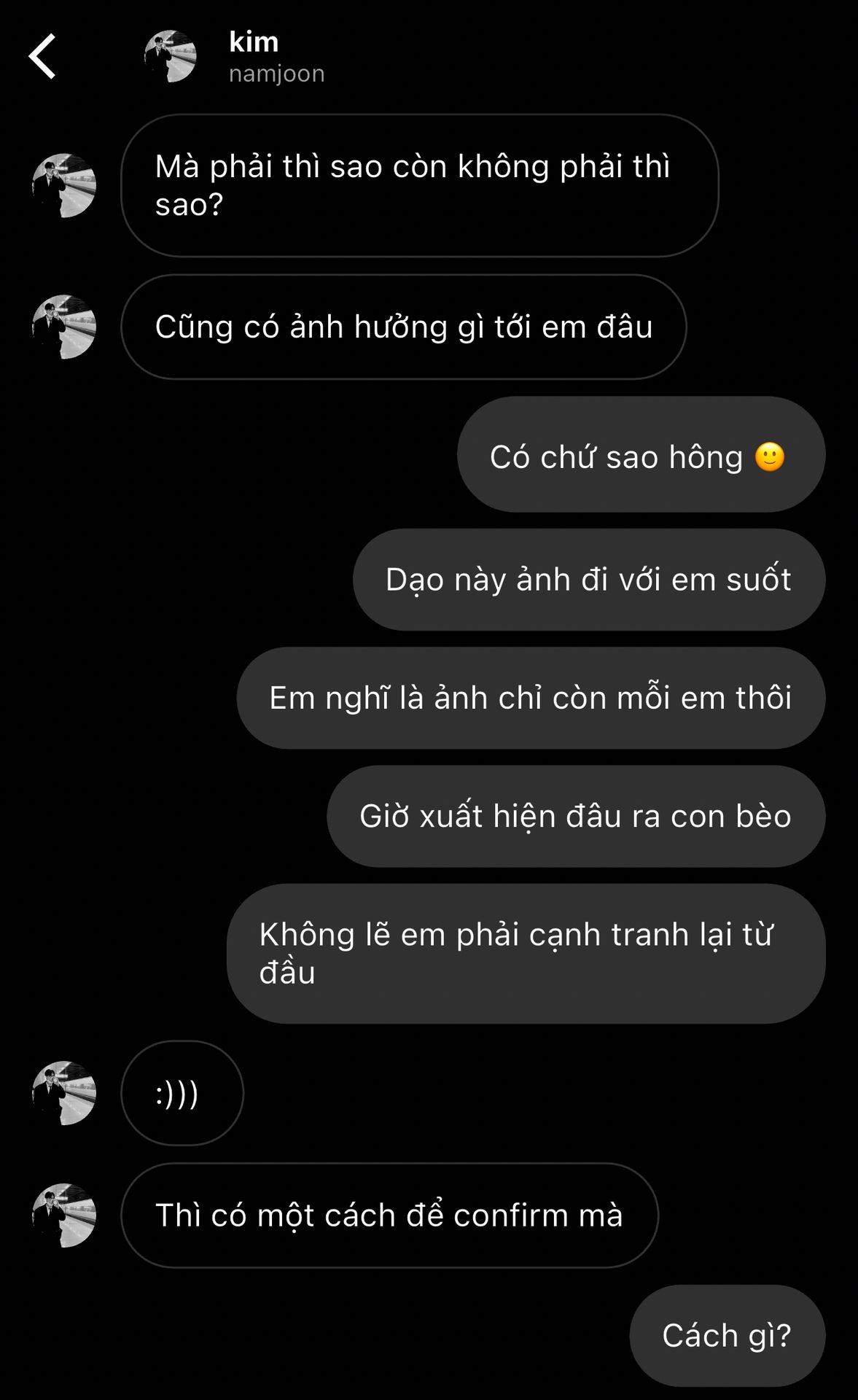Screen dimensions: 858x1400
Task: Tap the avatar beside 'Thì có một cách để confirm mà'
Action: pos(64,1215)
